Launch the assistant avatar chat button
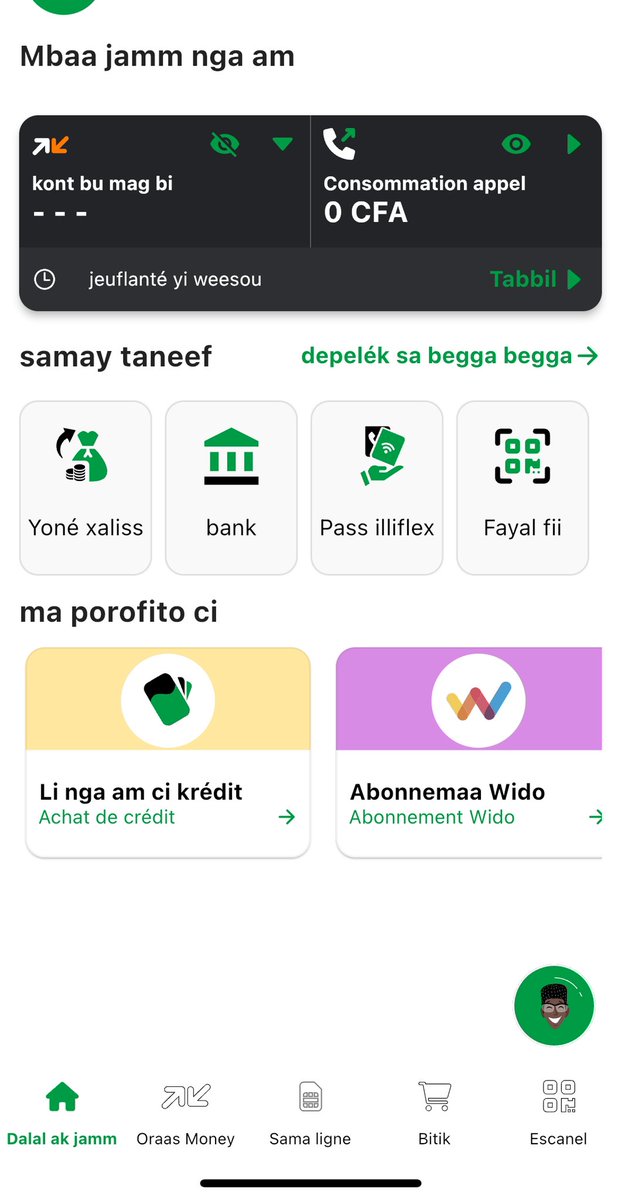Viewport: 621px width, 1200px height. [x=554, y=1005]
